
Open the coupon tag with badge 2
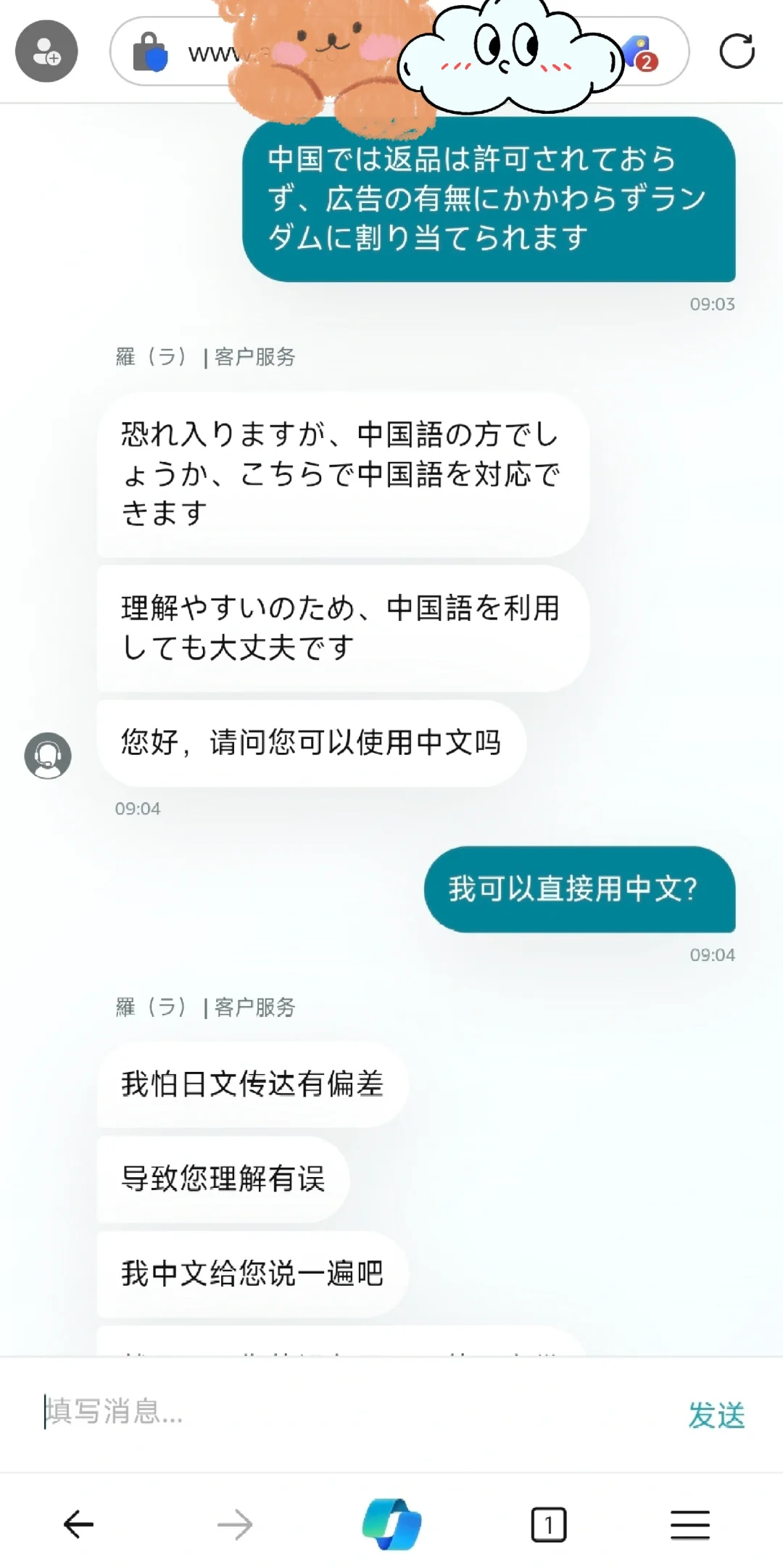click(639, 52)
